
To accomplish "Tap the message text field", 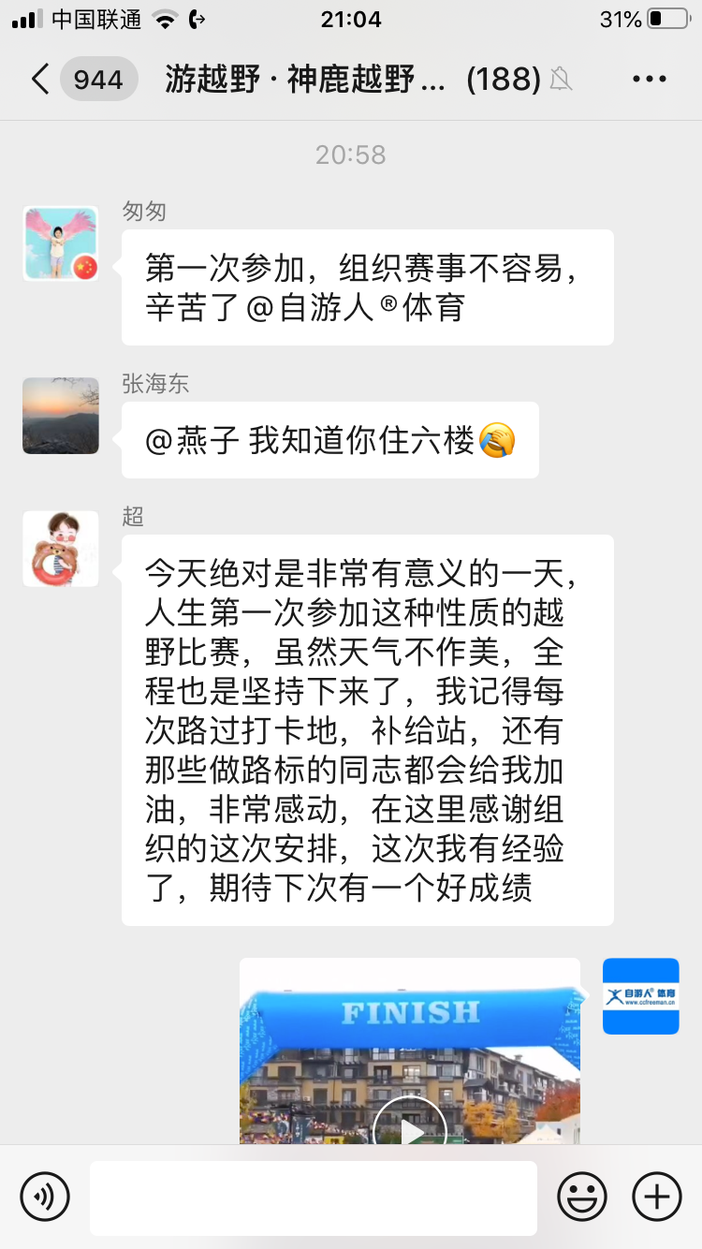I will 313,1197.
